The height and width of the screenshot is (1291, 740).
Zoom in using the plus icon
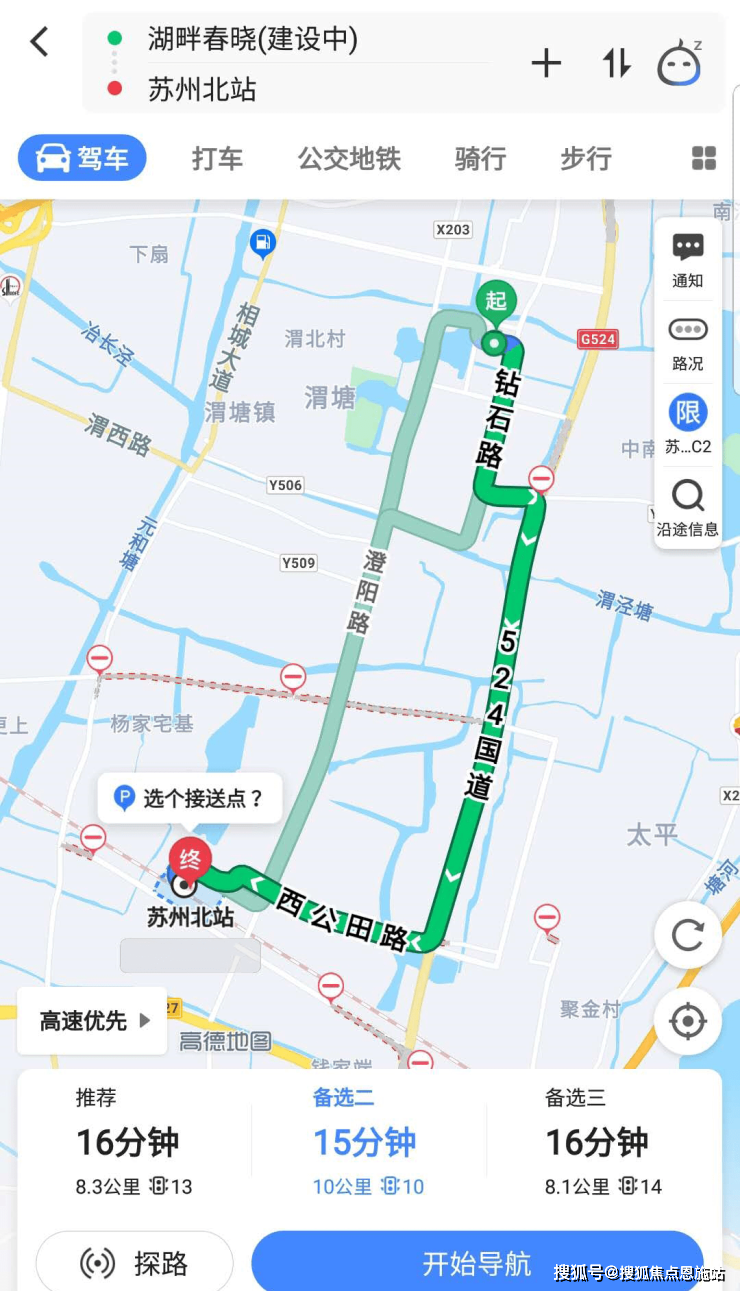pos(546,62)
